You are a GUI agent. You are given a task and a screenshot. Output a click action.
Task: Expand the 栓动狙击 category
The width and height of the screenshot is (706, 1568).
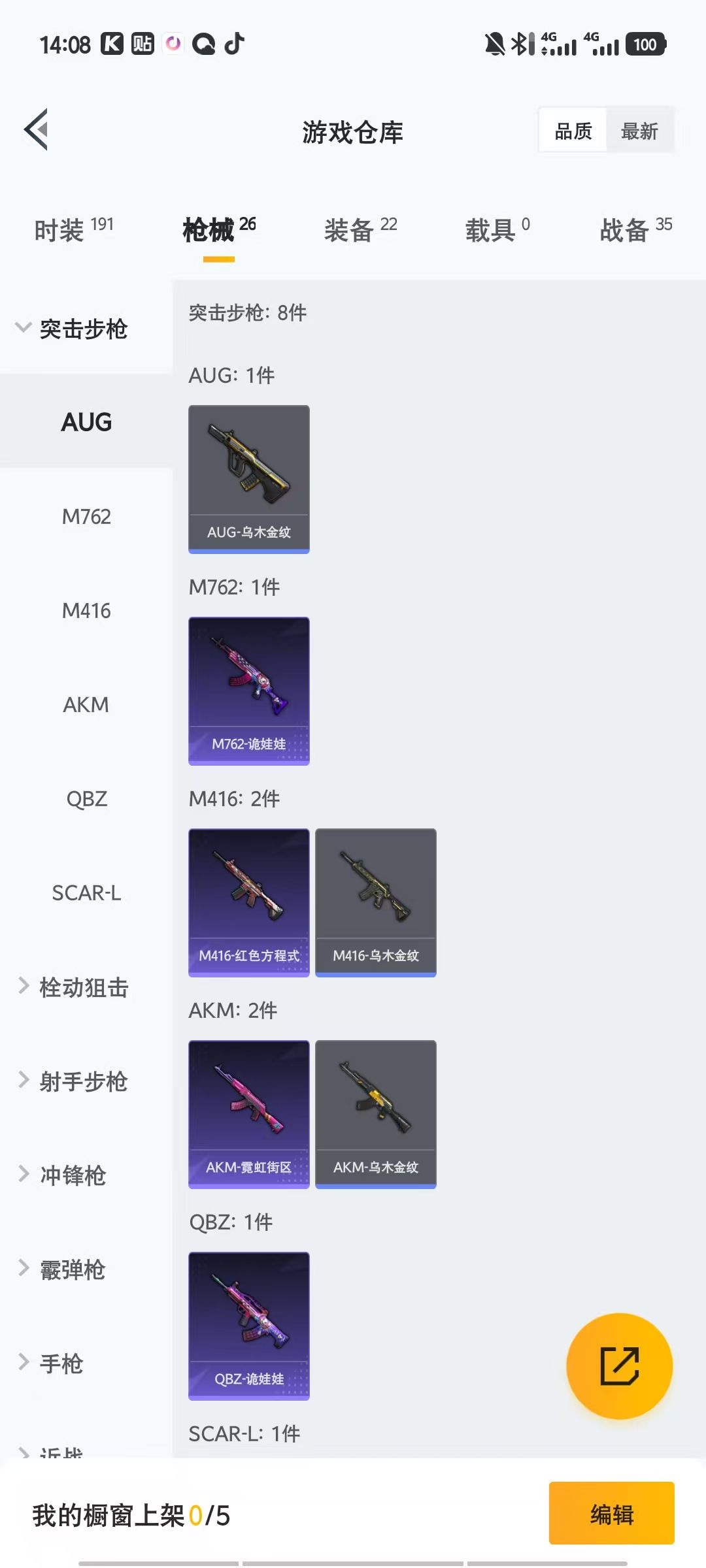(x=73, y=987)
